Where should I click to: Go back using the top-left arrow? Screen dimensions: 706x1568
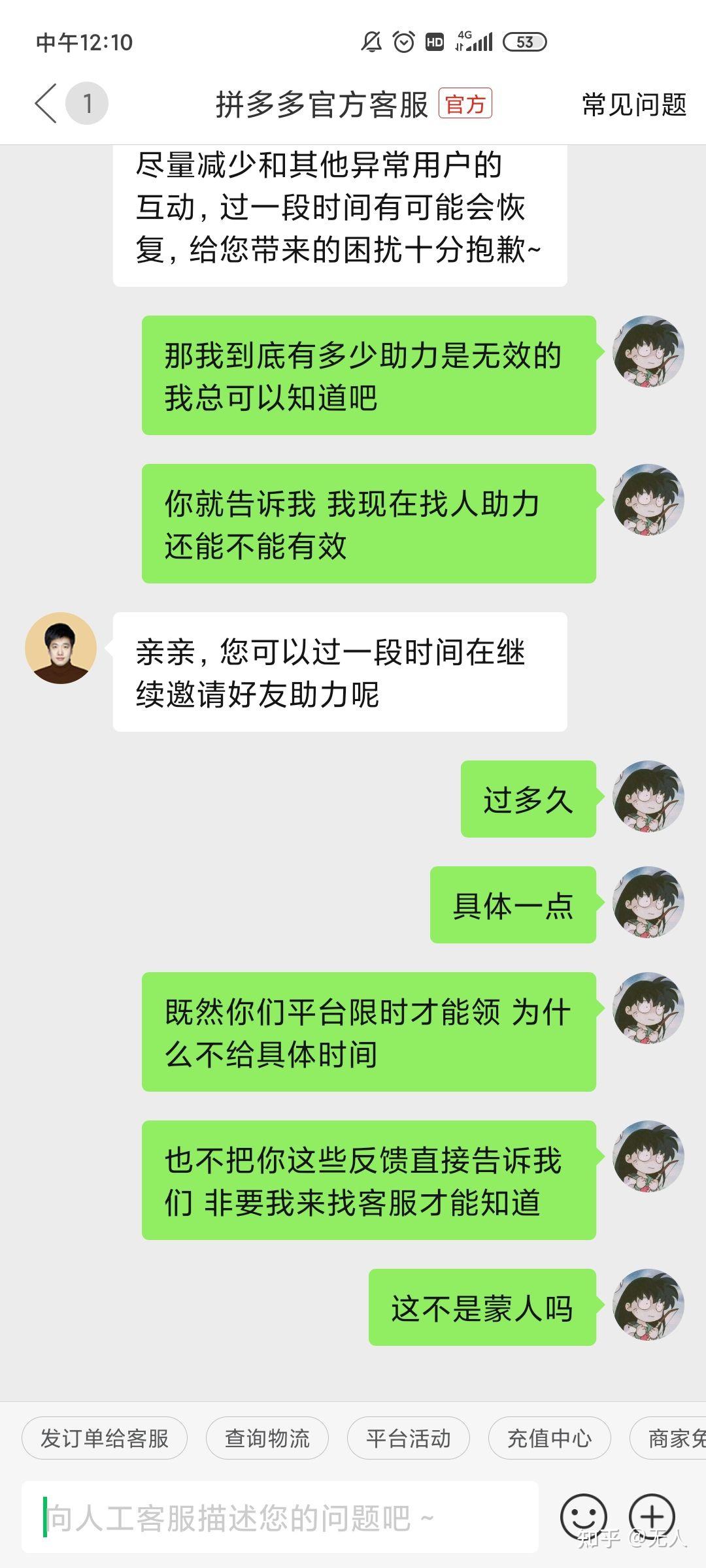[46, 103]
